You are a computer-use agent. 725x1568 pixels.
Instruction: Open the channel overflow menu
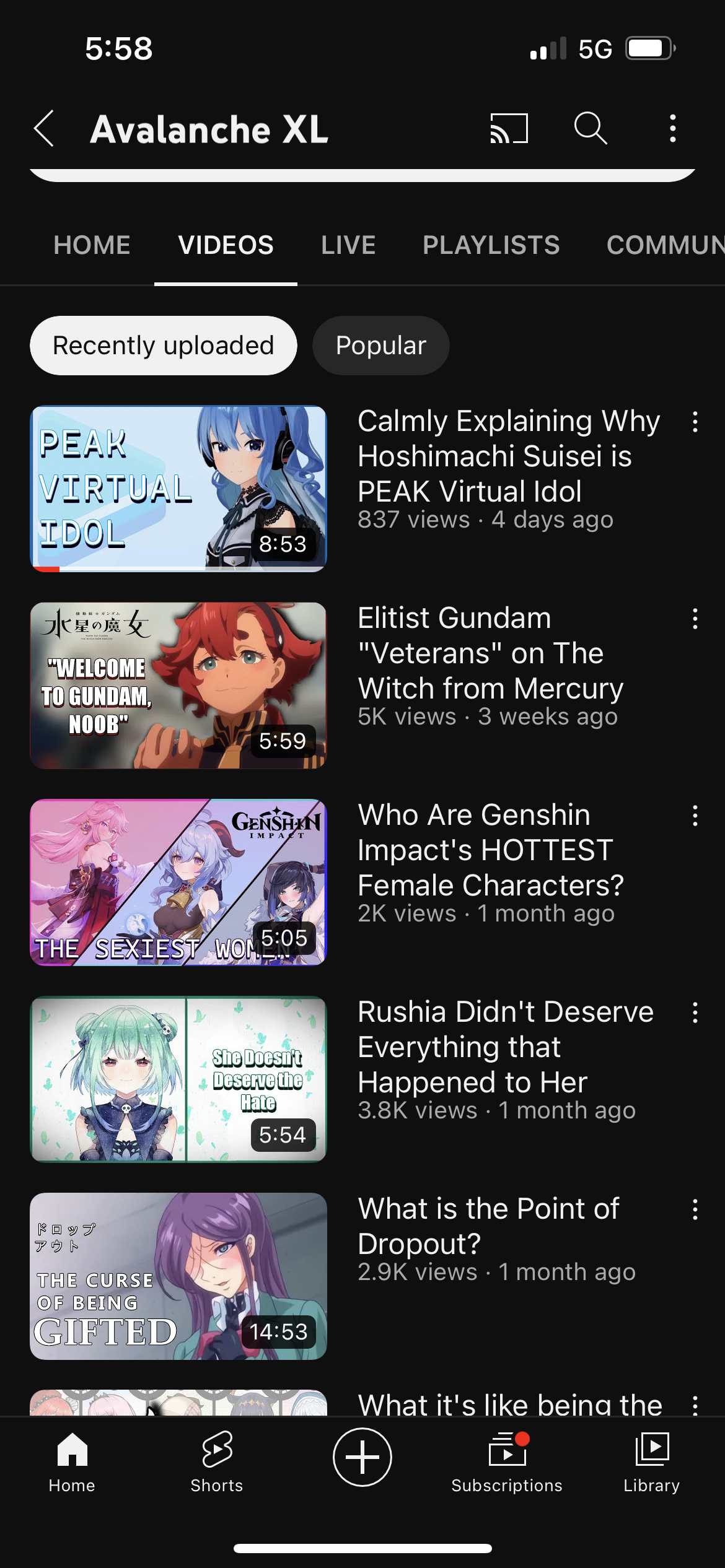click(673, 129)
